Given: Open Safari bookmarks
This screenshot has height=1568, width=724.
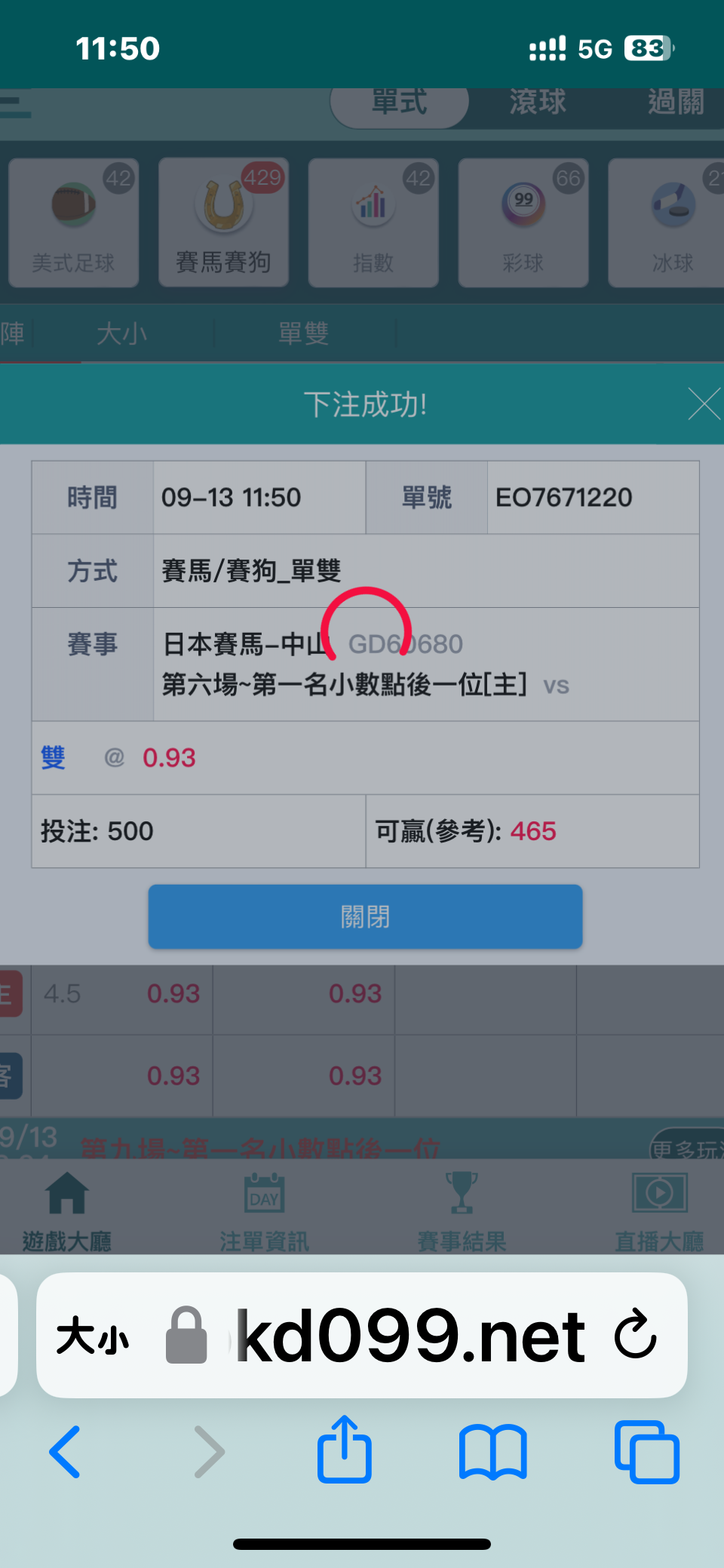Looking at the screenshot, I should click(493, 1452).
